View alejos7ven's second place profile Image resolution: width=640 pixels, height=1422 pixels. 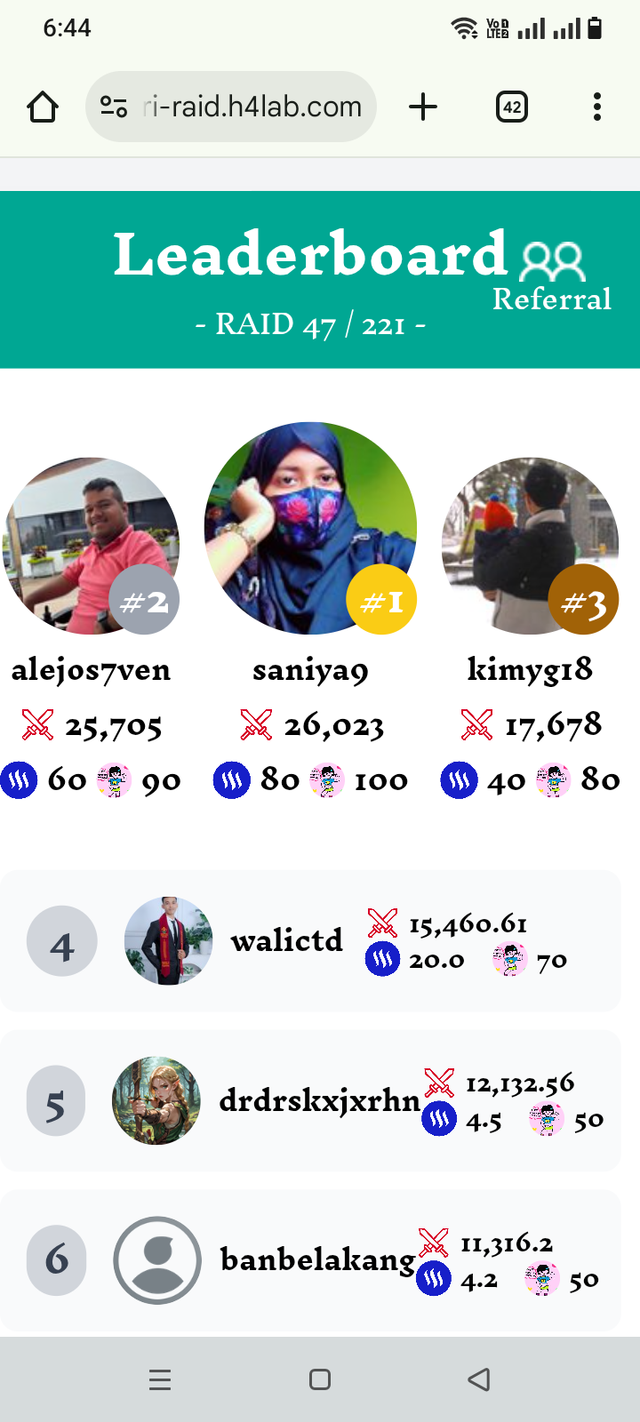[x=91, y=546]
